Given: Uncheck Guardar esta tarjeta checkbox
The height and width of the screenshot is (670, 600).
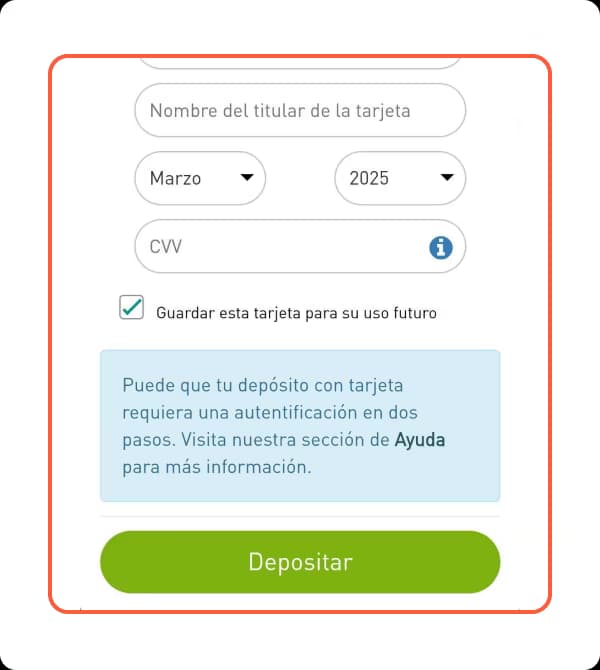Looking at the screenshot, I should click(x=132, y=308).
